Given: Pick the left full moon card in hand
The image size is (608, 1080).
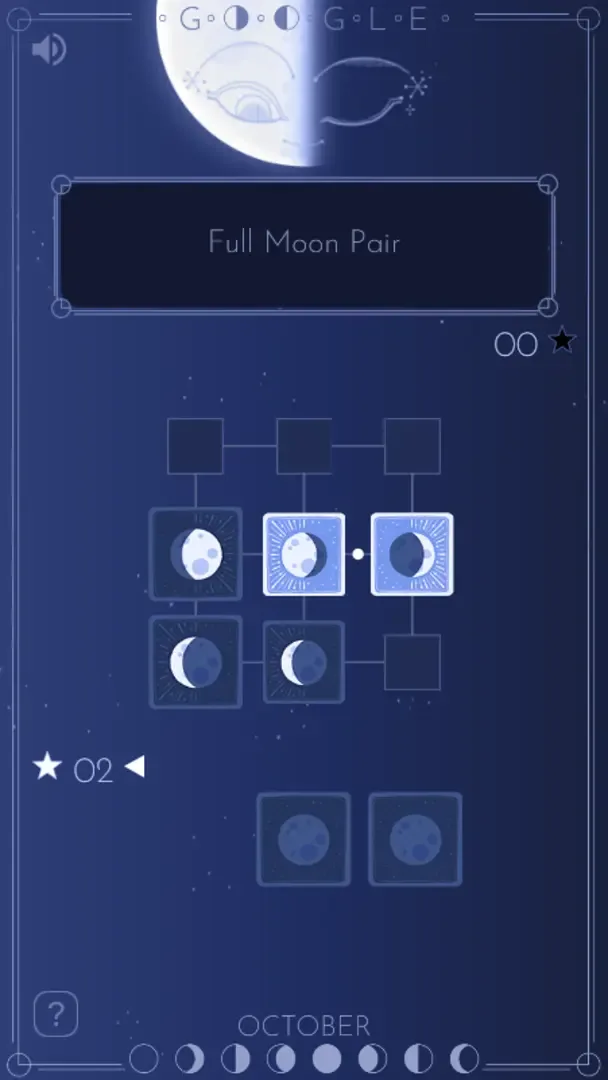Looking at the screenshot, I should [304, 839].
